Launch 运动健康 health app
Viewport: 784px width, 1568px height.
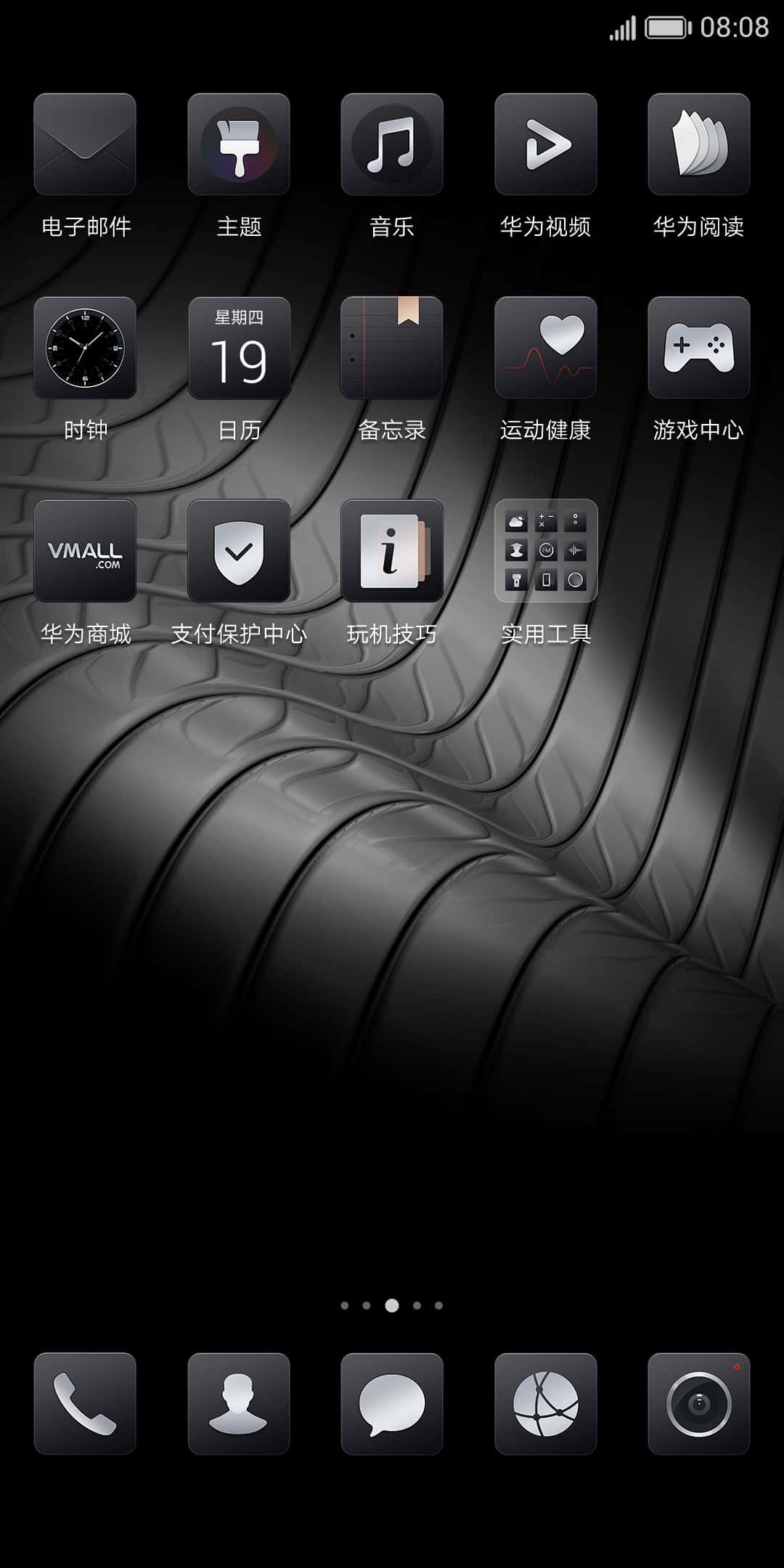click(546, 348)
